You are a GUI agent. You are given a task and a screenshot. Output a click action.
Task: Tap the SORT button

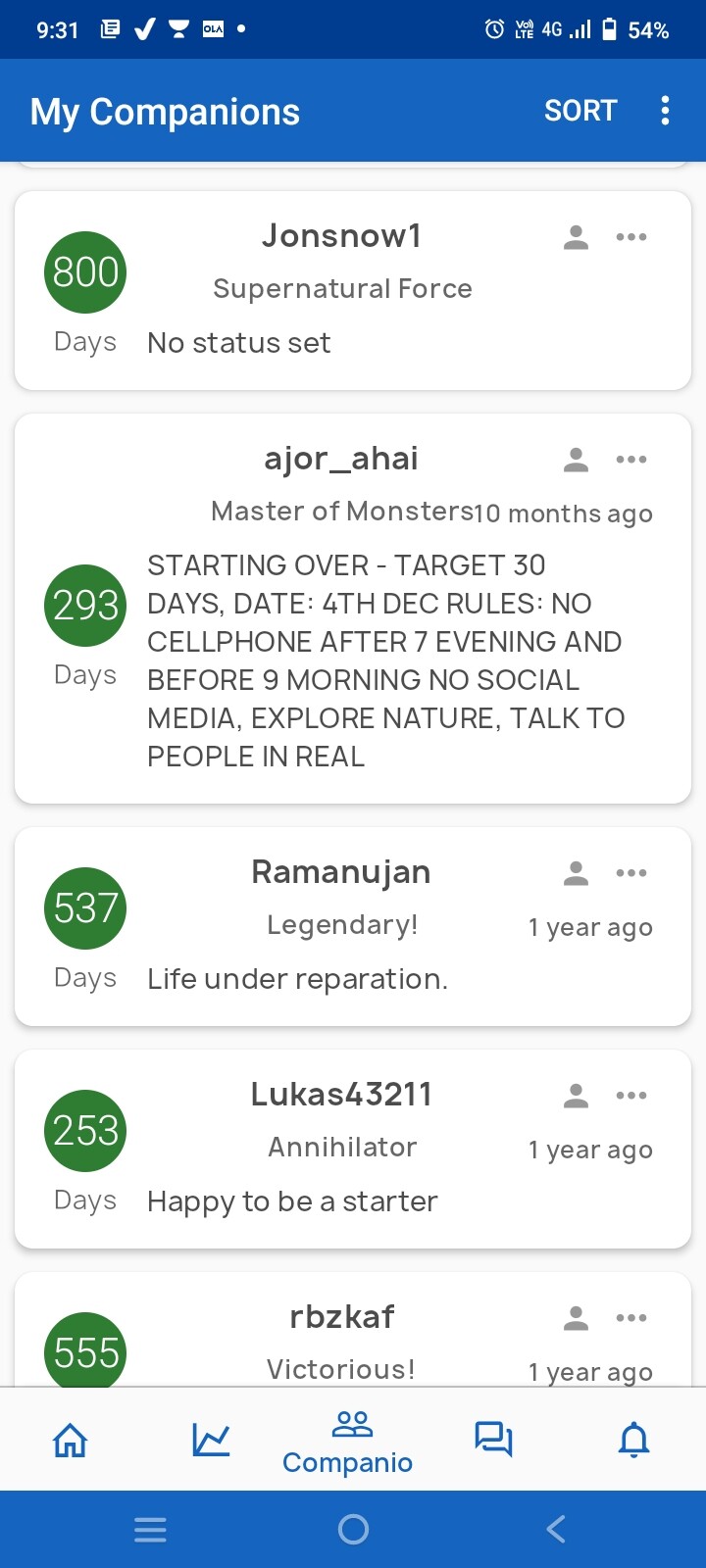tap(580, 111)
